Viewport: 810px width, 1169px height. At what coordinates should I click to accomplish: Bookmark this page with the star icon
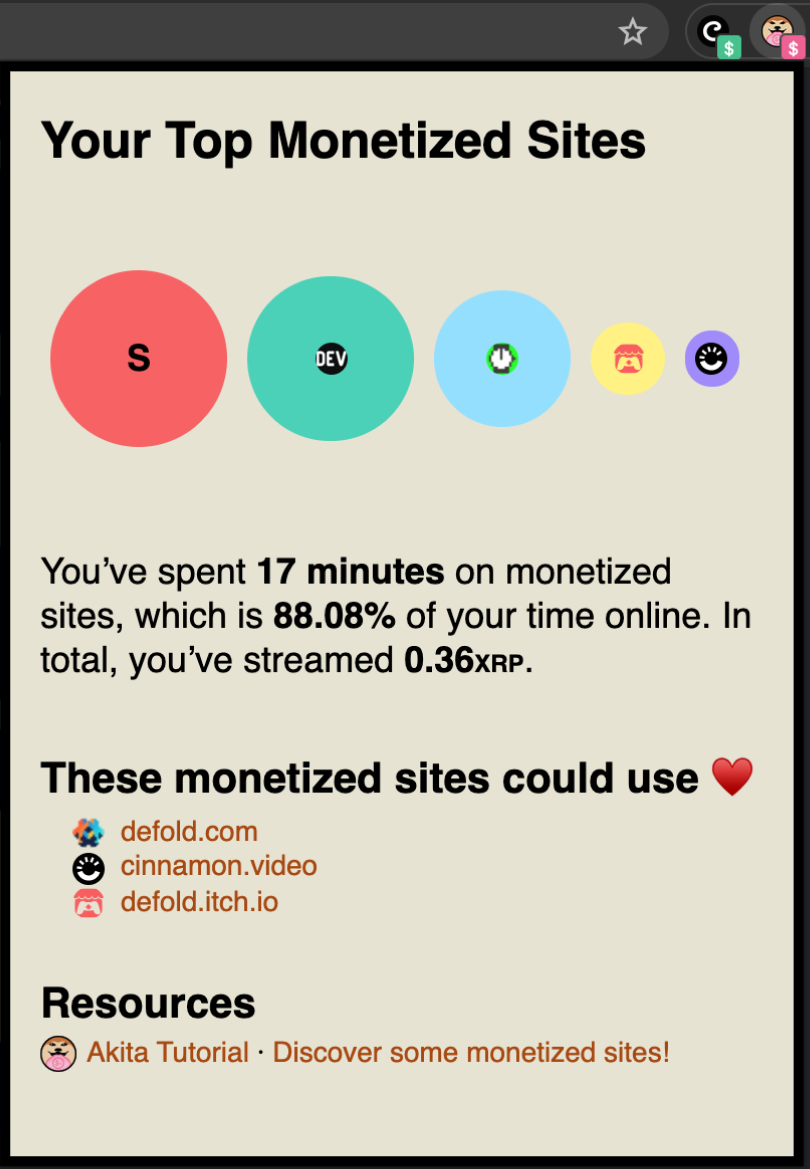point(632,32)
